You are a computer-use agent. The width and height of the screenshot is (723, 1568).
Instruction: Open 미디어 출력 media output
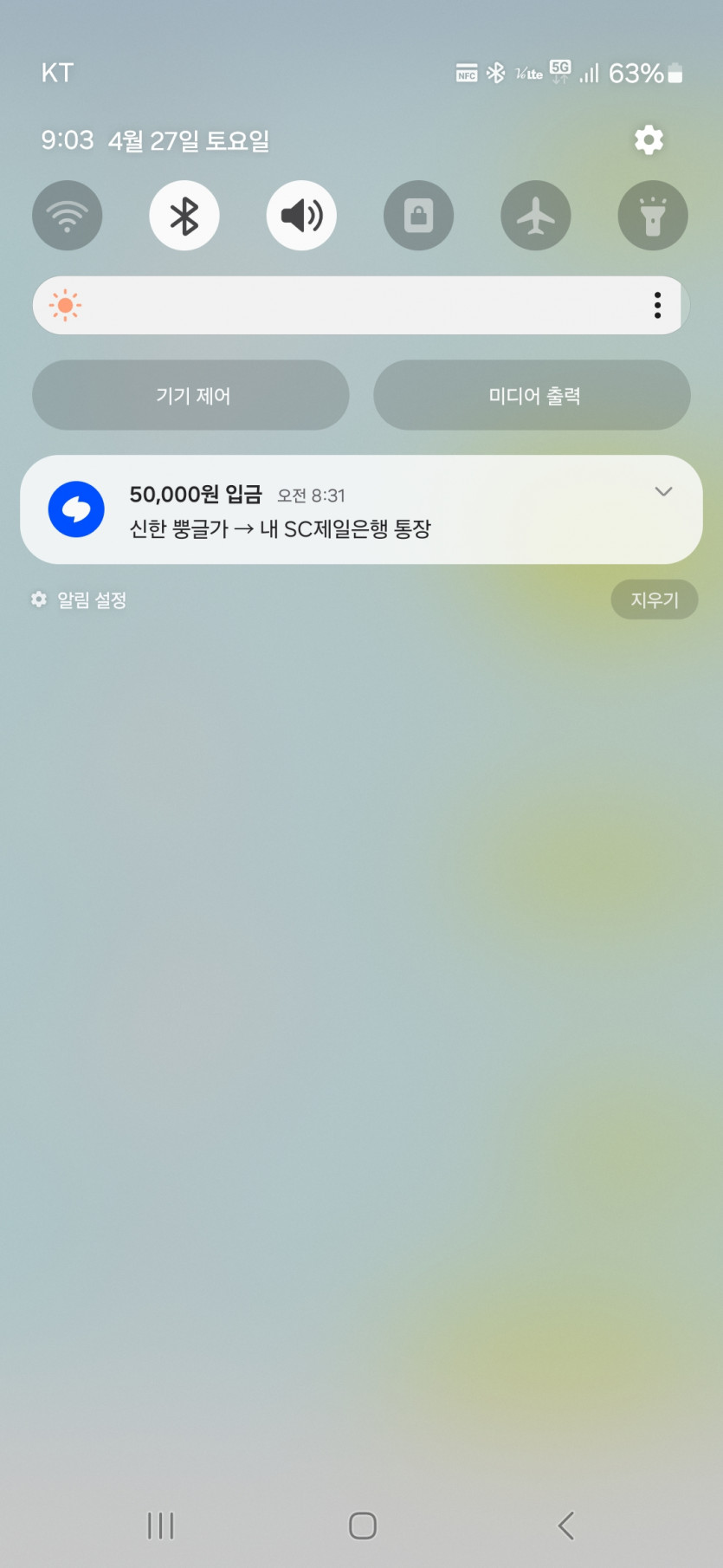(532, 396)
